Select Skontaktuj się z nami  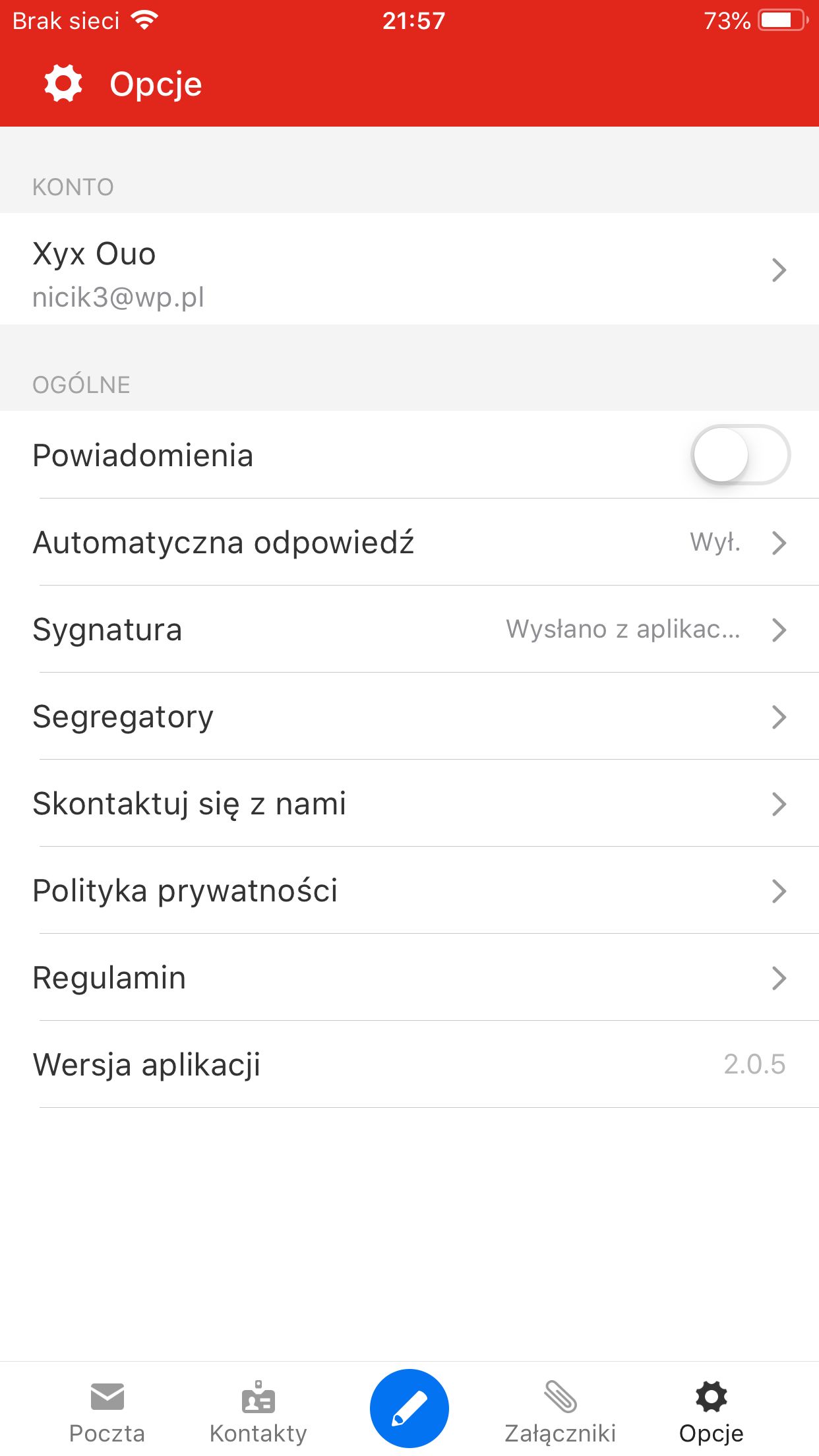(x=409, y=803)
